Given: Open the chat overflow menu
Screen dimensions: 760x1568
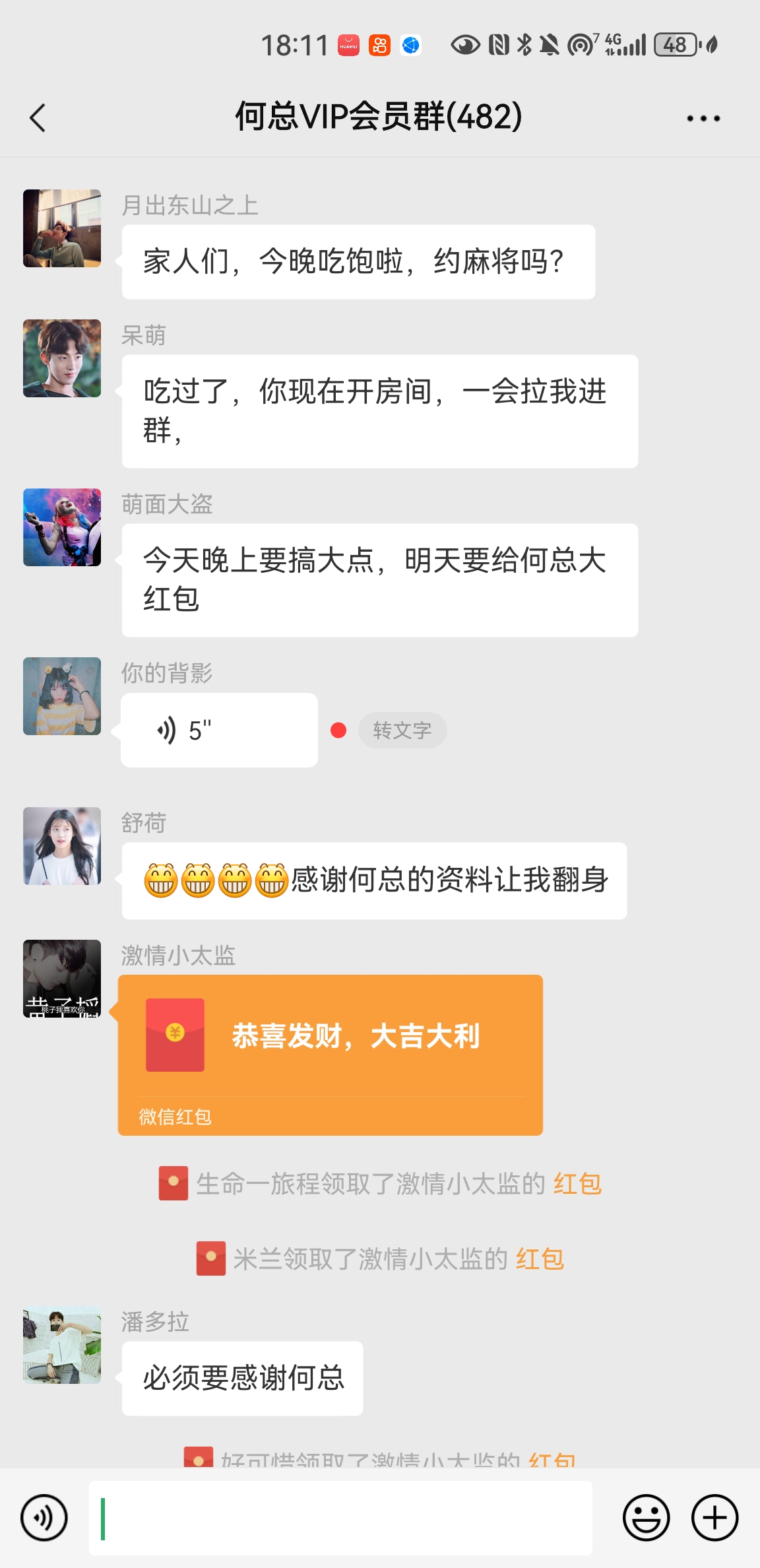Looking at the screenshot, I should coord(703,119).
